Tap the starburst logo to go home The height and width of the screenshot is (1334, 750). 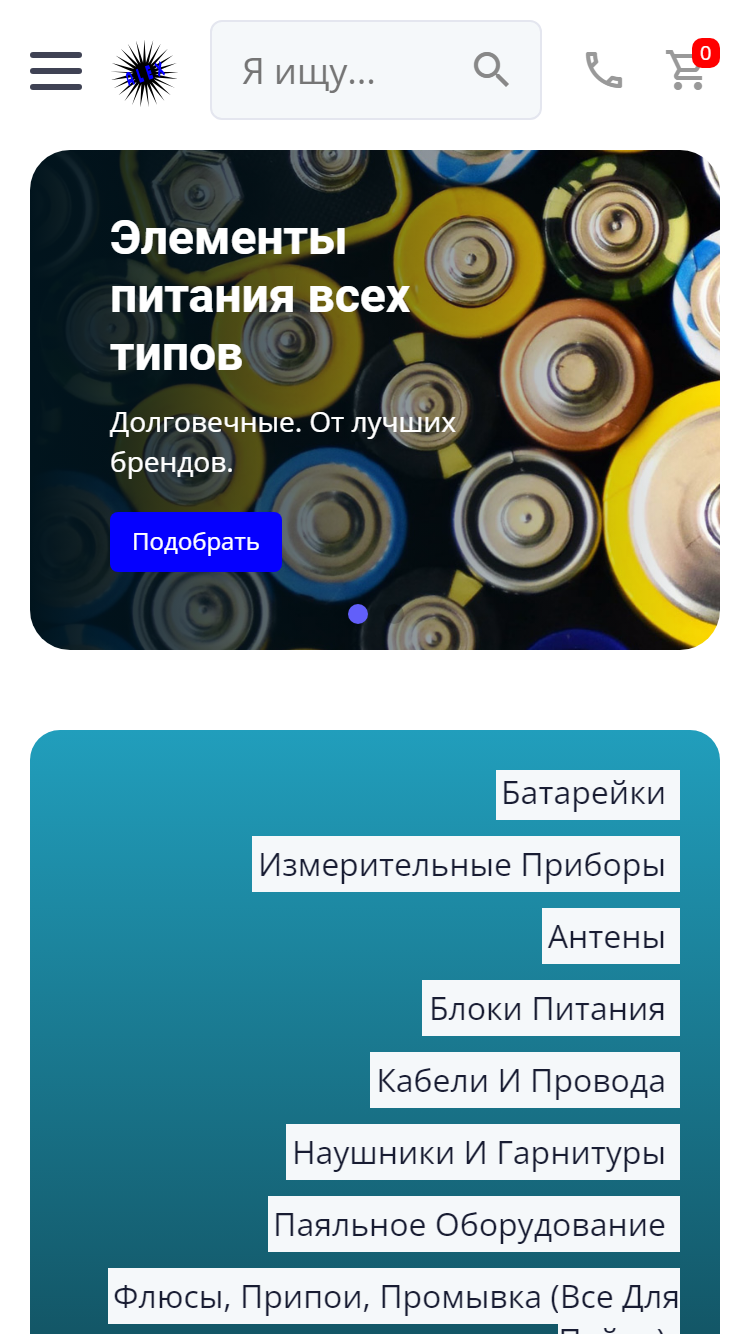click(x=145, y=73)
